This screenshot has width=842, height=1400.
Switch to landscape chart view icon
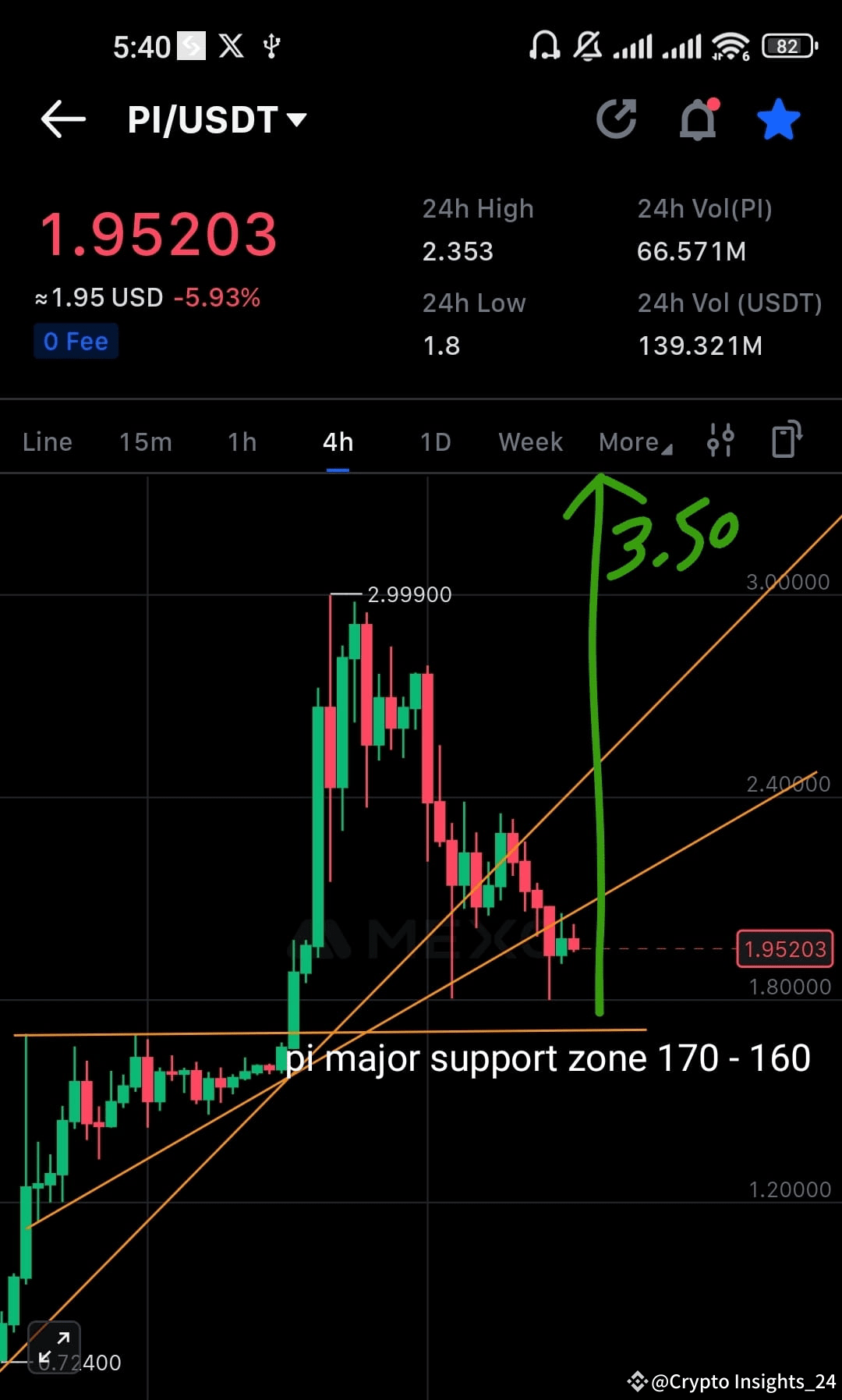coord(785,440)
